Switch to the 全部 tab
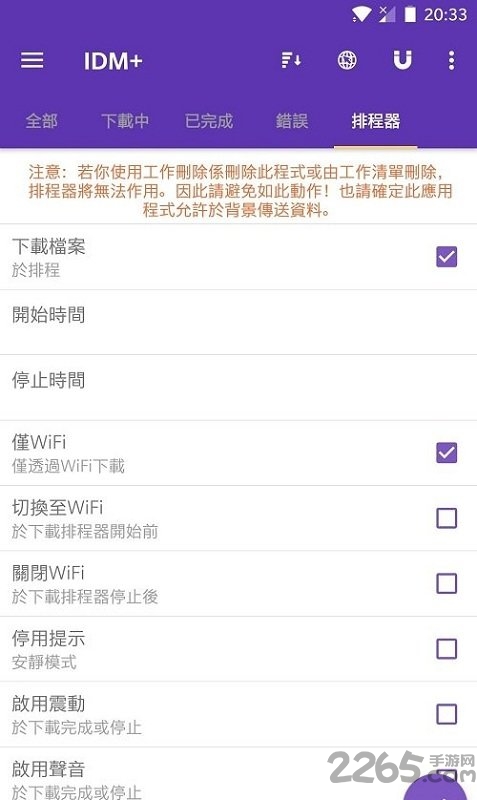The height and width of the screenshot is (800, 477). click(x=41, y=121)
